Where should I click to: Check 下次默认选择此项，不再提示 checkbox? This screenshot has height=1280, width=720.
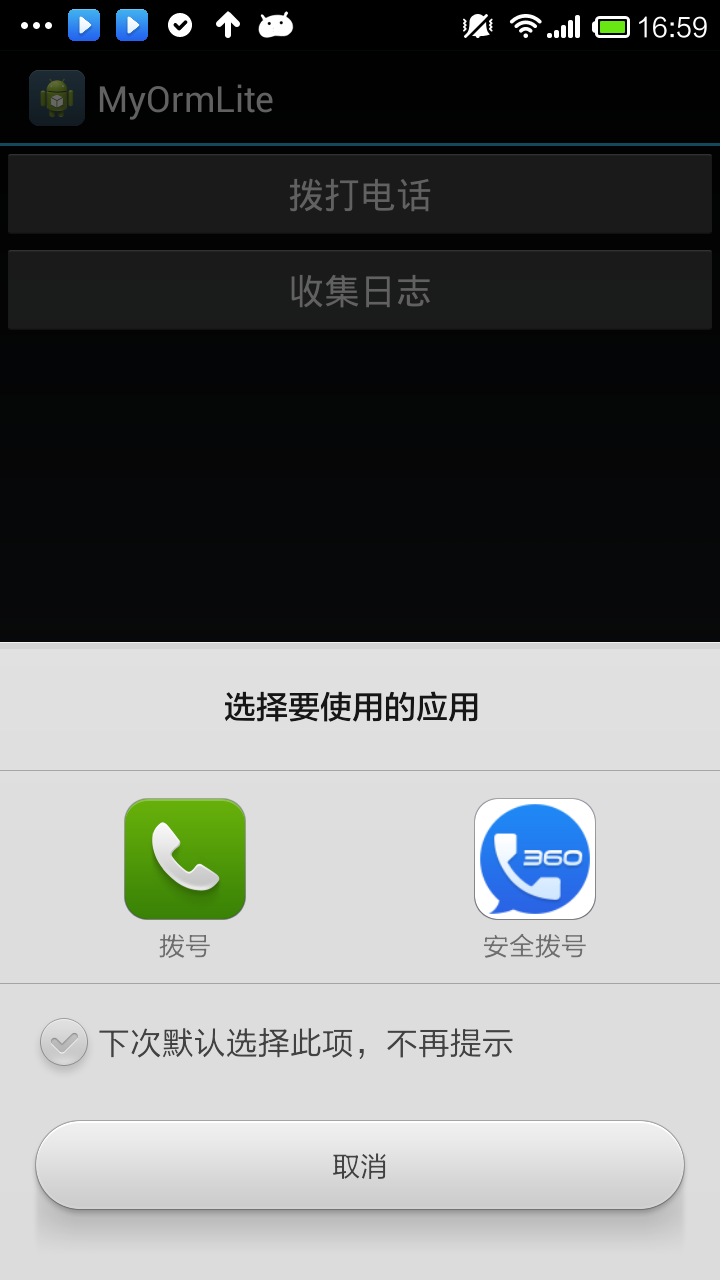(x=64, y=1043)
